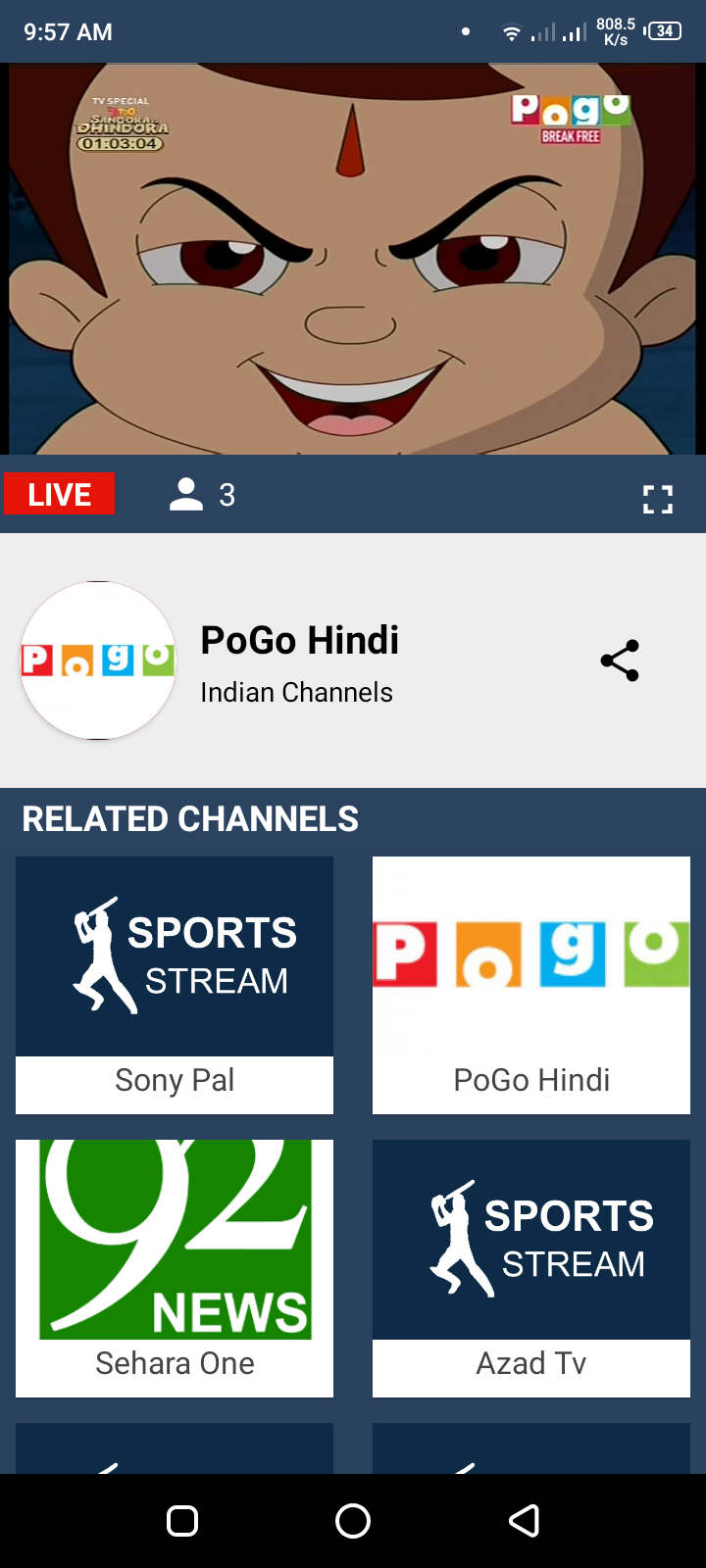Image resolution: width=706 pixels, height=1568 pixels.
Task: Return to the phone's home screen
Action: [353, 1521]
